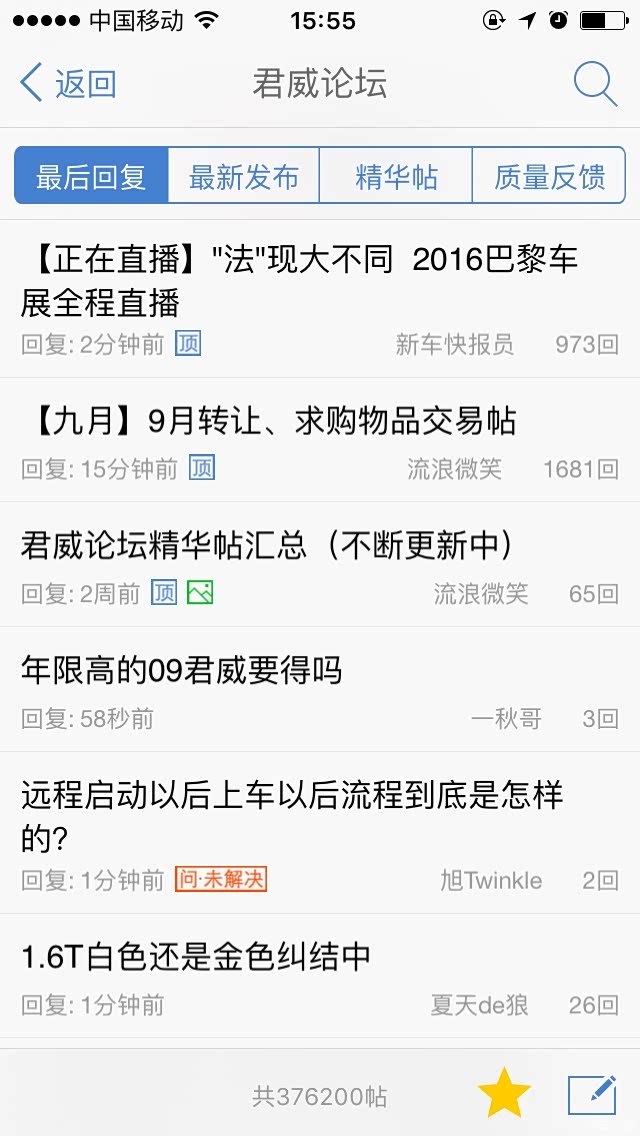
Task: Open the 年限高的09君威要得吗 post
Action: pyautogui.click(x=320, y=690)
